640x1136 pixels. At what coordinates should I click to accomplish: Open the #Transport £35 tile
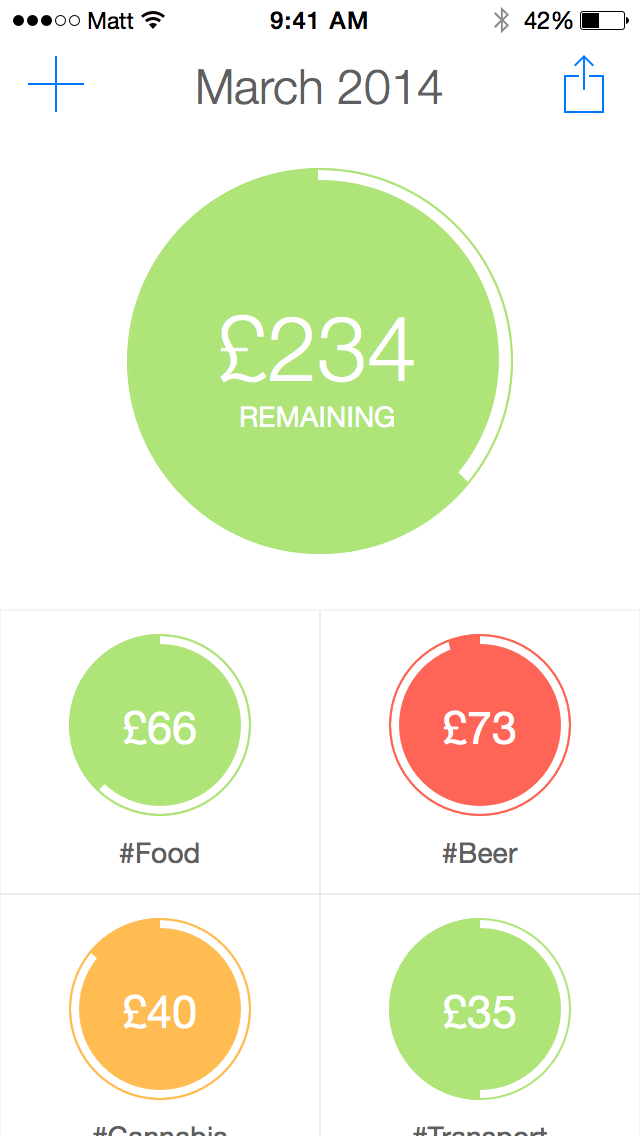[x=480, y=1015]
